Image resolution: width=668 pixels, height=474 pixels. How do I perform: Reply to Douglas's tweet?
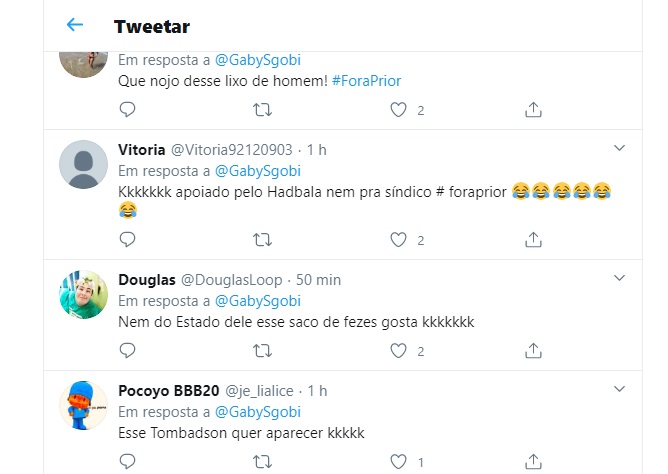[x=127, y=351]
